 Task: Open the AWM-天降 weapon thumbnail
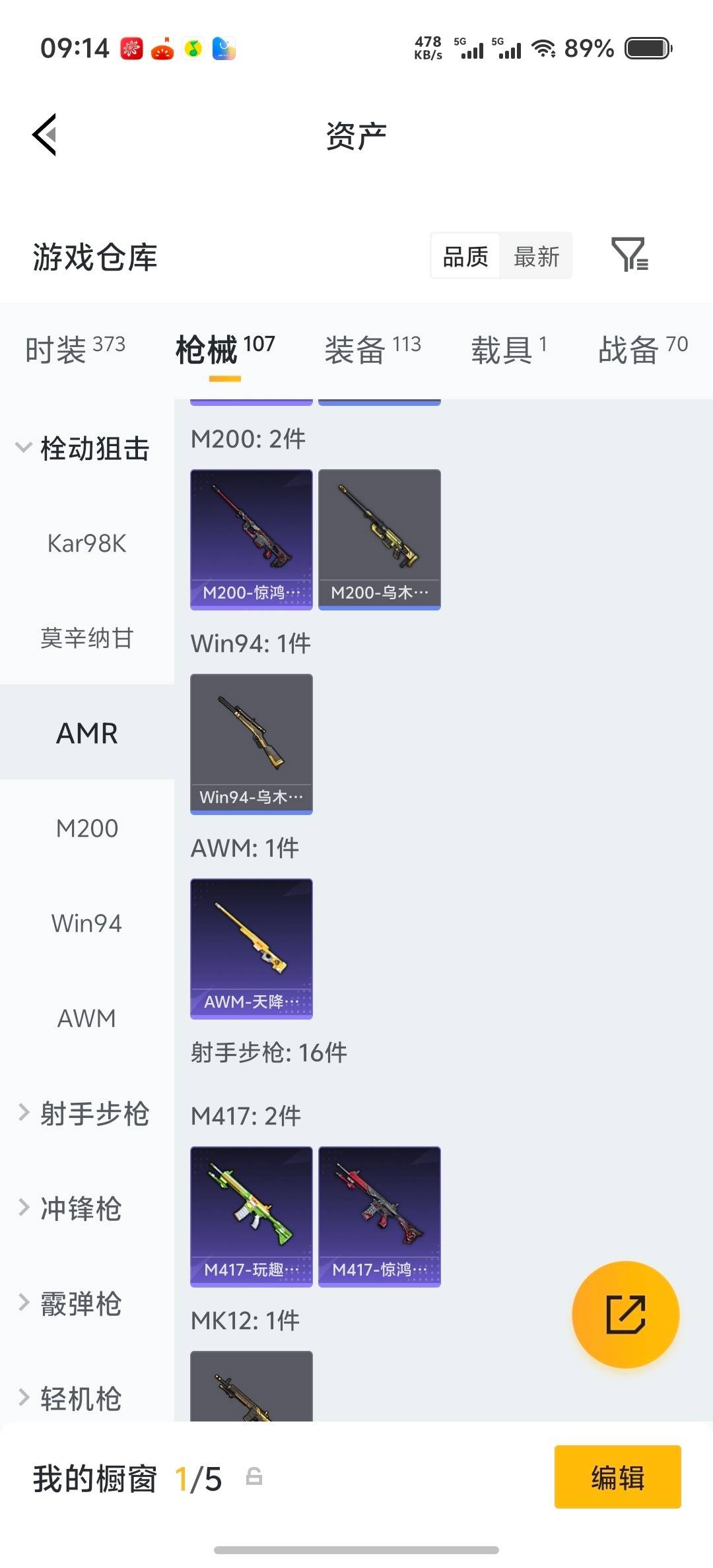tap(251, 948)
